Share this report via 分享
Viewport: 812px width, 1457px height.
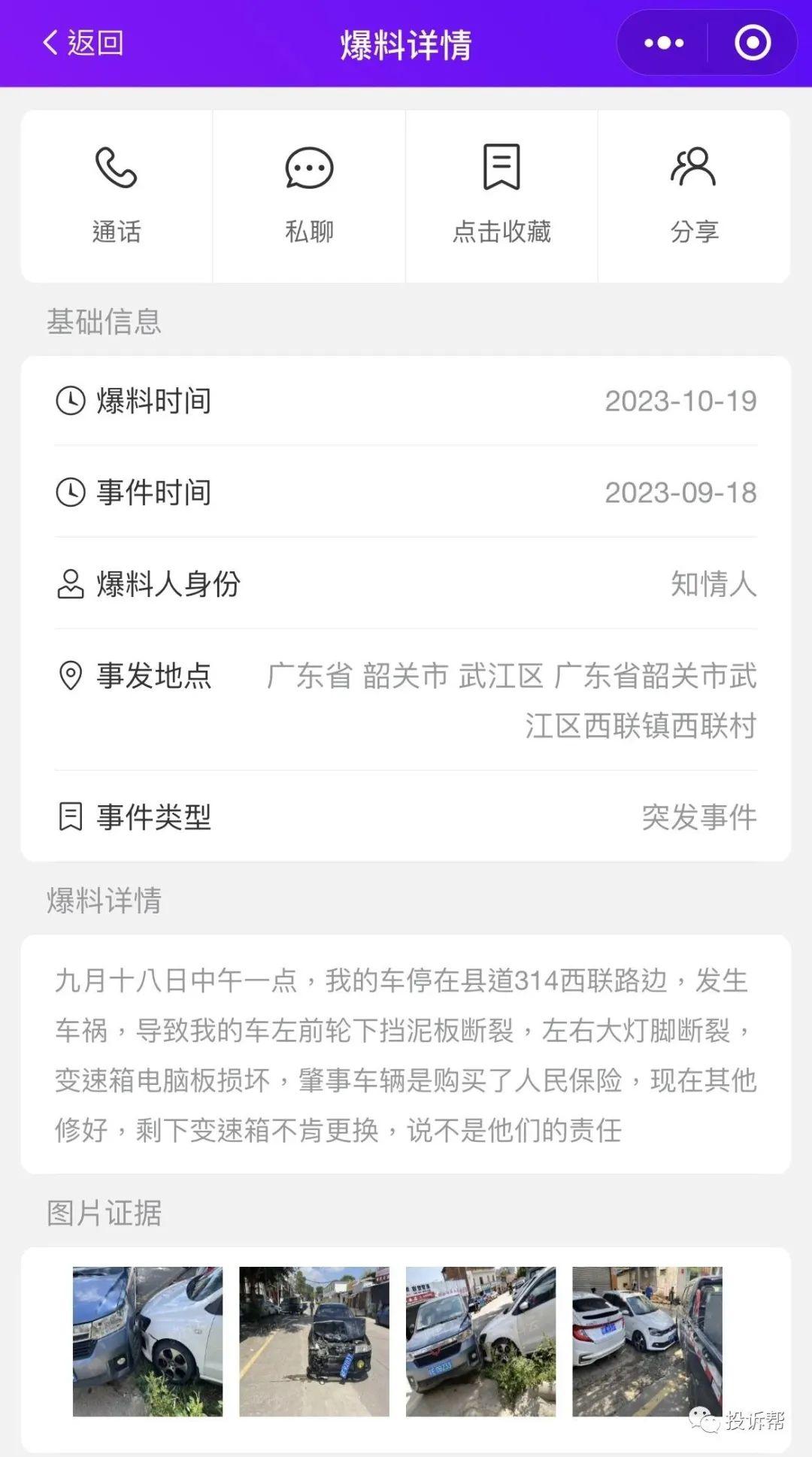(x=694, y=196)
